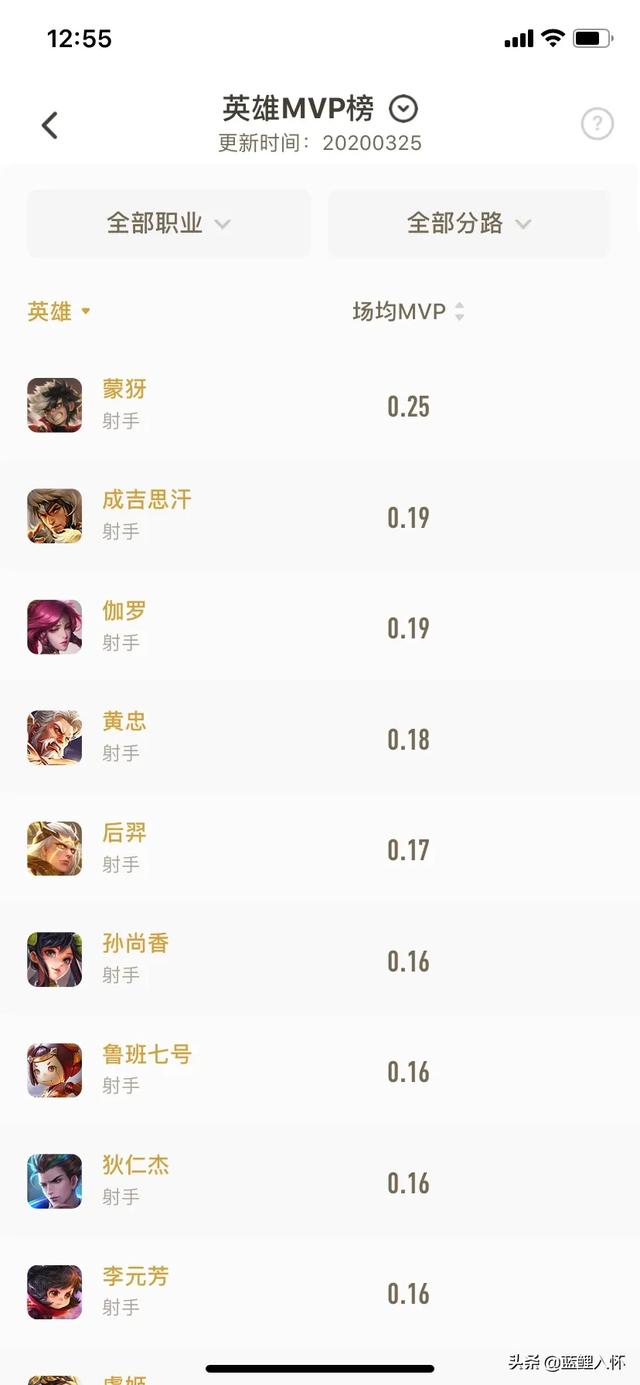
Task: Open 鲁班七号 hero entry
Action: click(320, 1071)
